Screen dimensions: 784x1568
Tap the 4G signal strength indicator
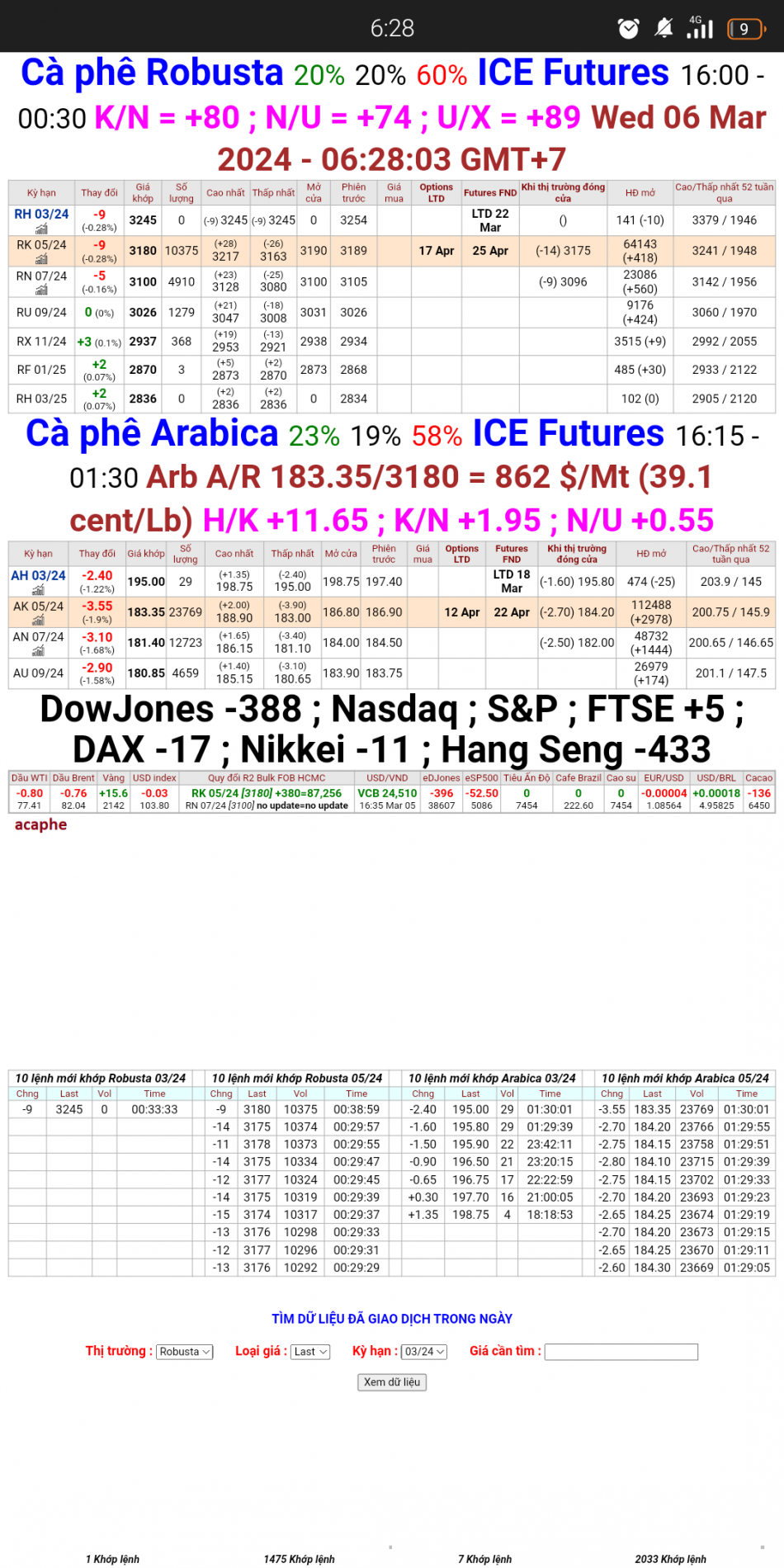699,28
